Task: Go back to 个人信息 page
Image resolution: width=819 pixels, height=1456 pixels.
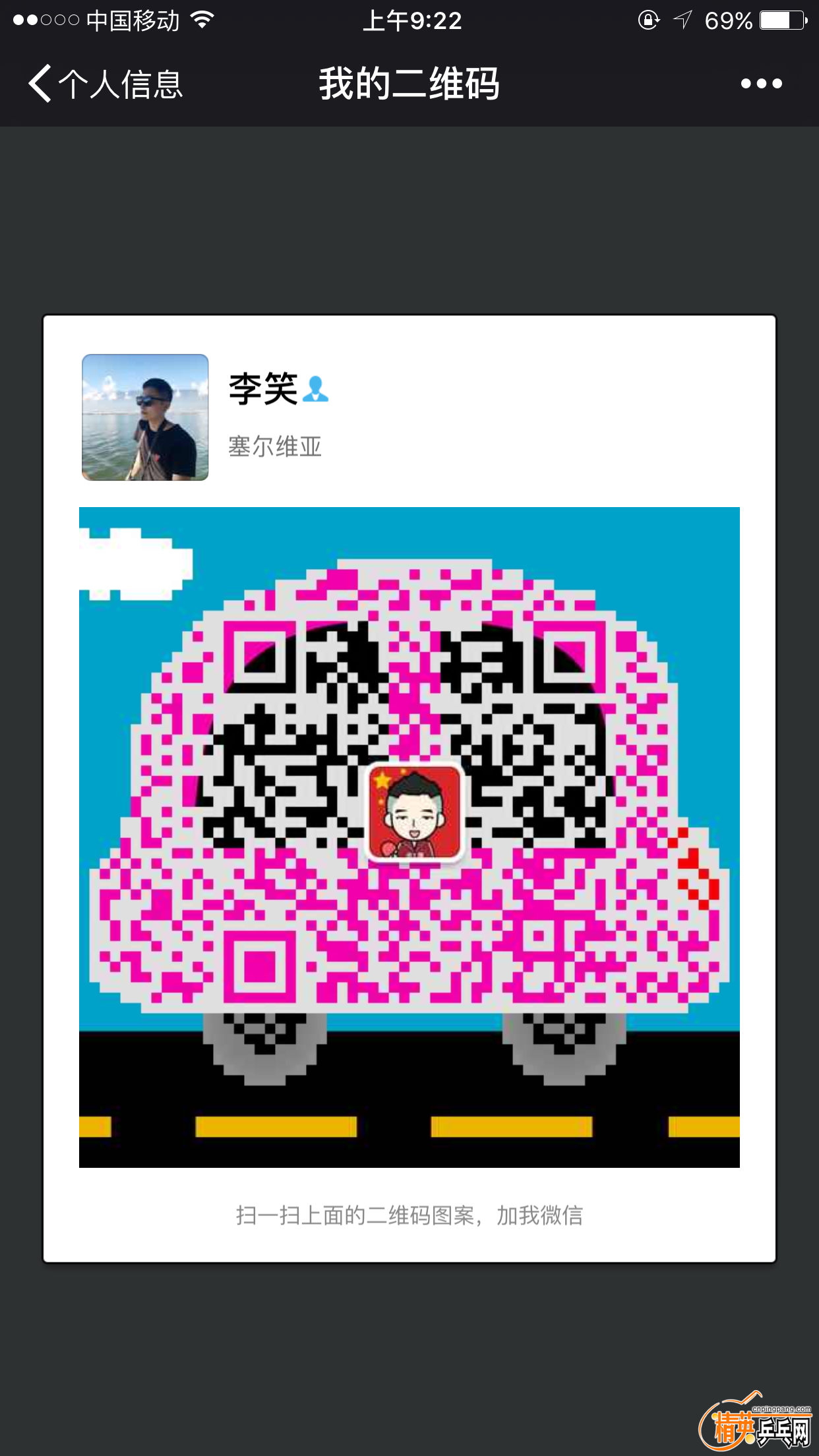Action: [x=106, y=84]
